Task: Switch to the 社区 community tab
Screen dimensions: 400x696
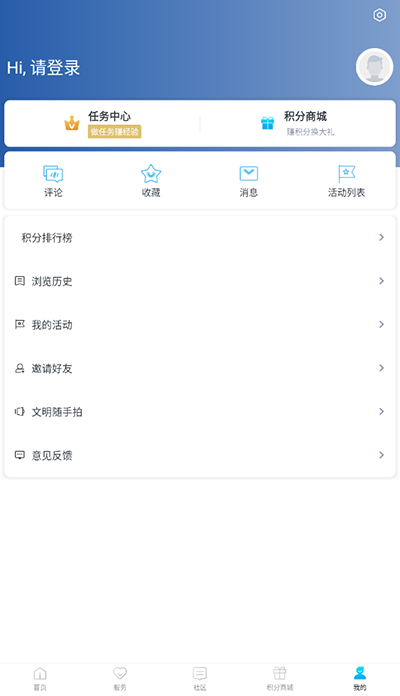Action: 200,679
